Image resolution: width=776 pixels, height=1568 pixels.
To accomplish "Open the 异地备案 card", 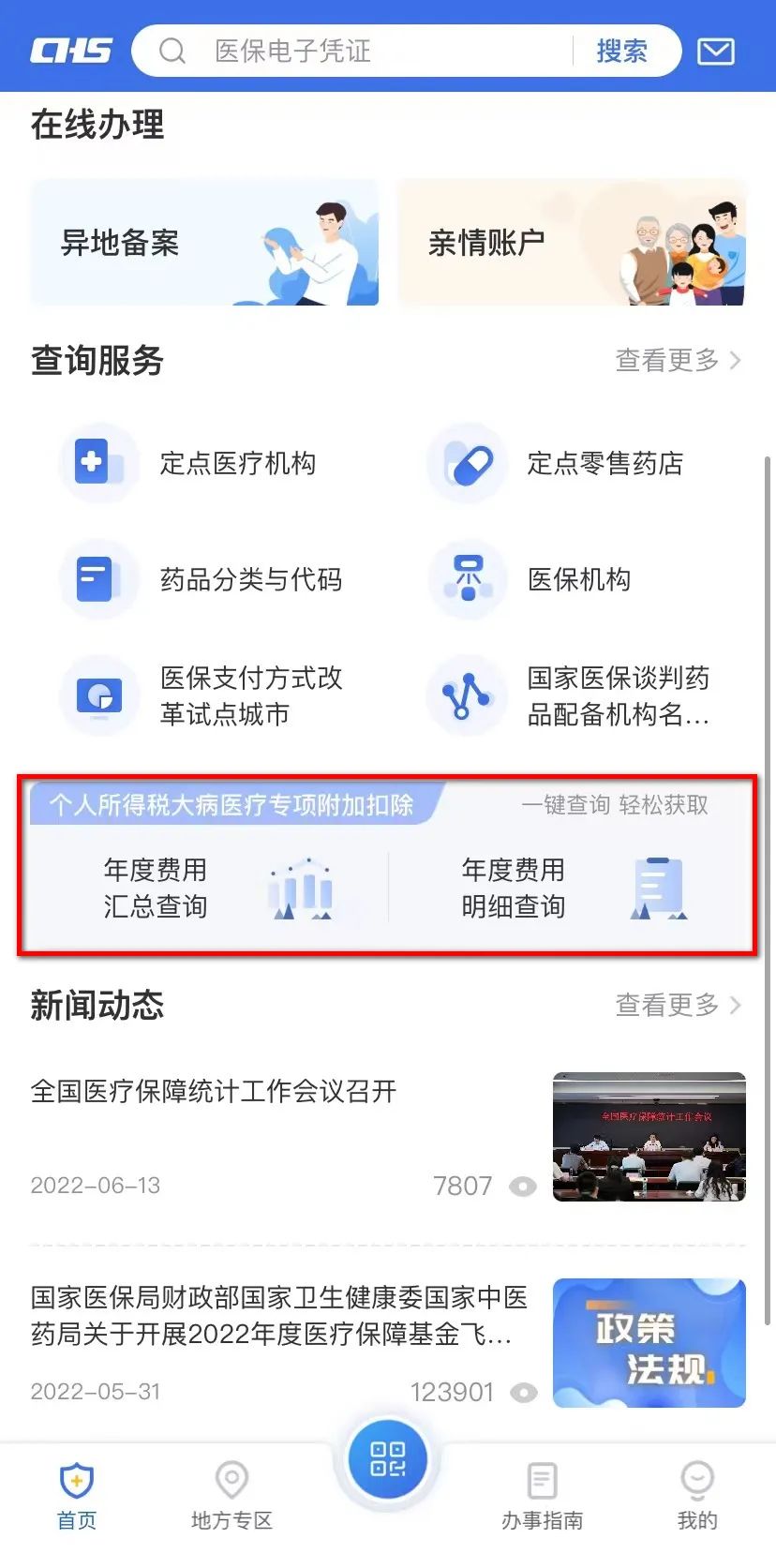I will click(204, 243).
